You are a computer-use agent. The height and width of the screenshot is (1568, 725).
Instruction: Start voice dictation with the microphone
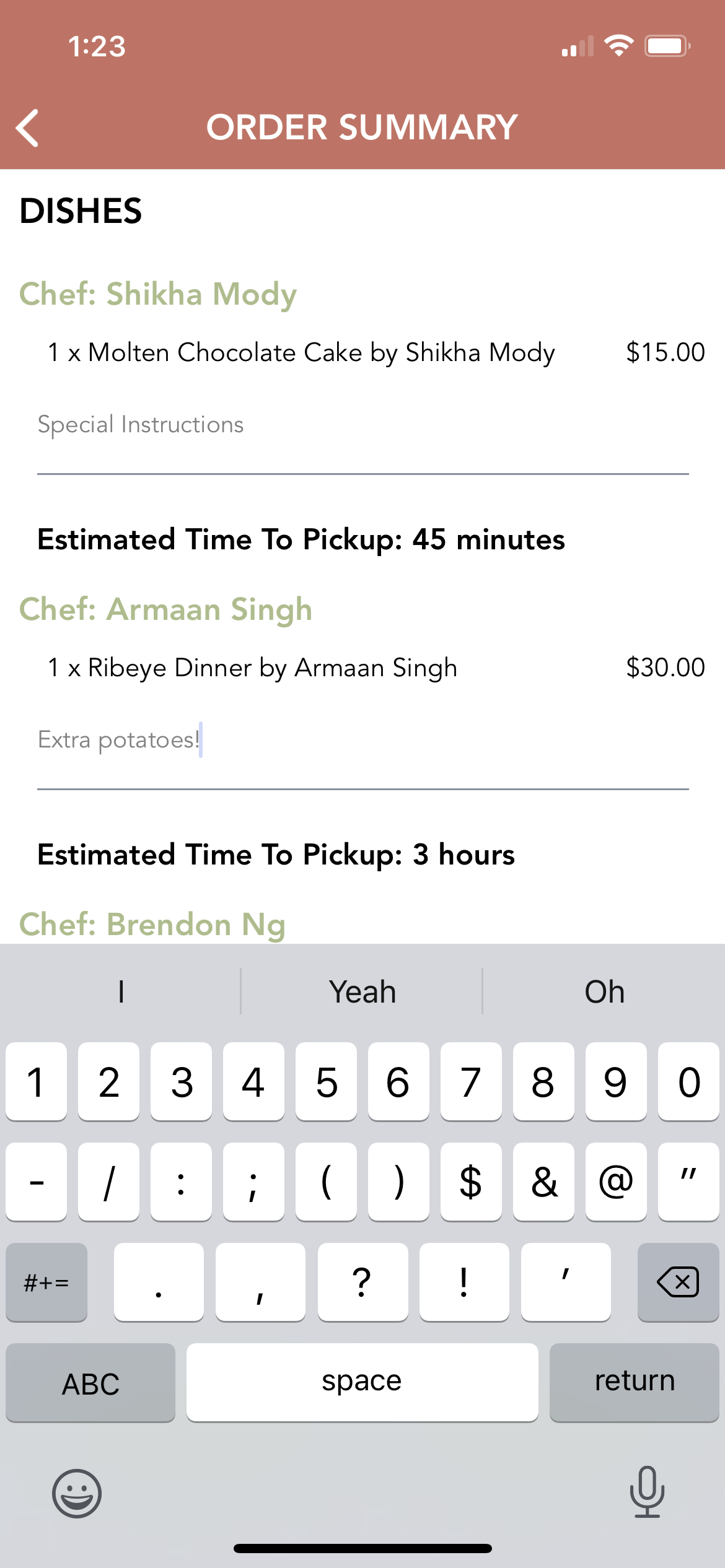(647, 1492)
